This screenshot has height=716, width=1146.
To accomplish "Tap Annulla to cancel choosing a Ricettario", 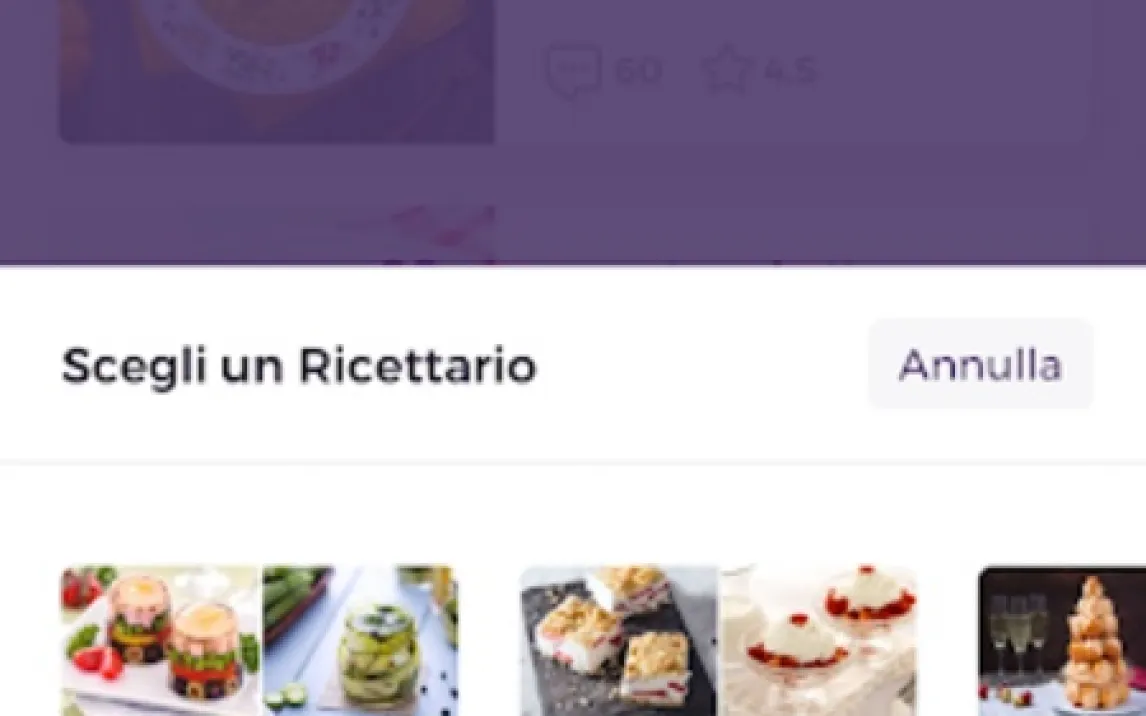I will [979, 365].
